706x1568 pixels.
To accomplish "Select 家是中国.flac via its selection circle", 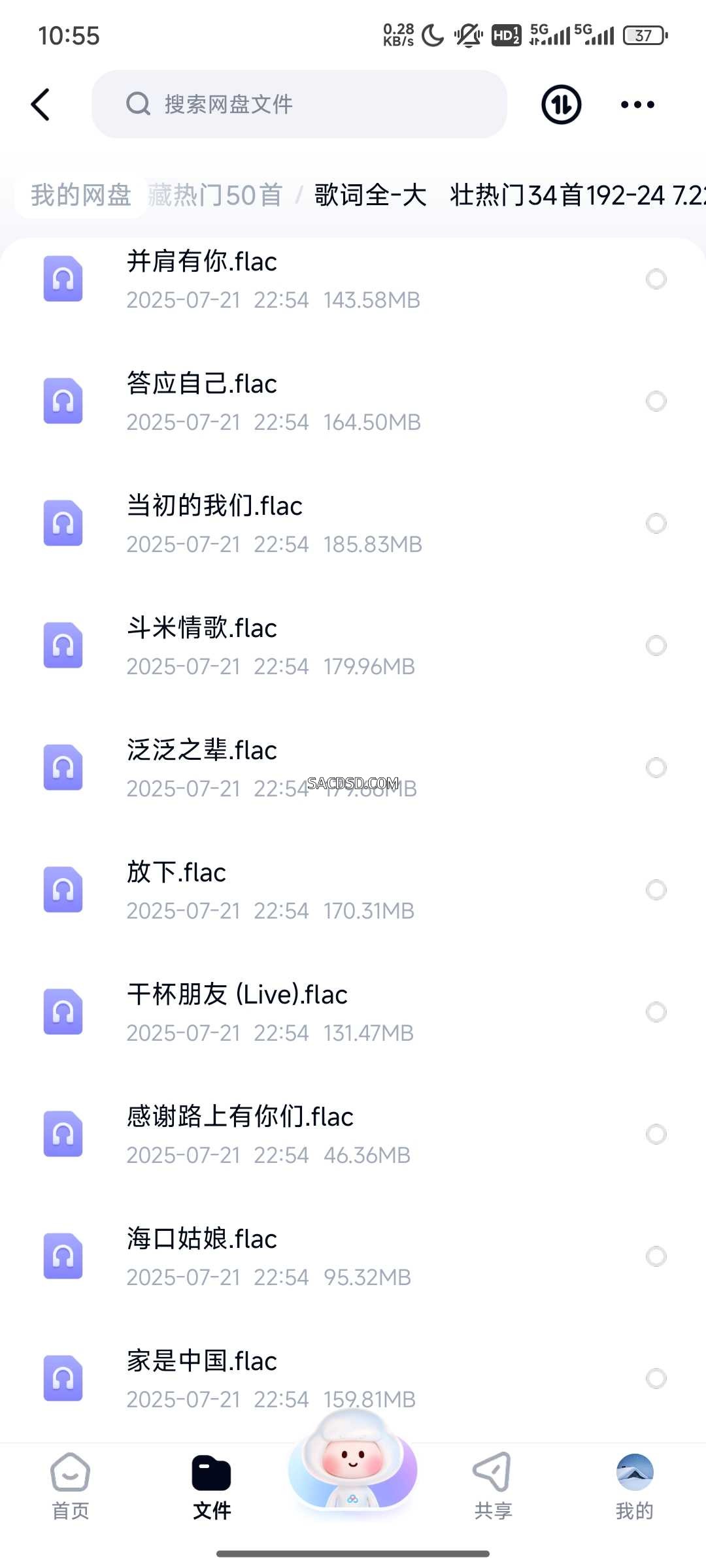I will coord(656,1379).
